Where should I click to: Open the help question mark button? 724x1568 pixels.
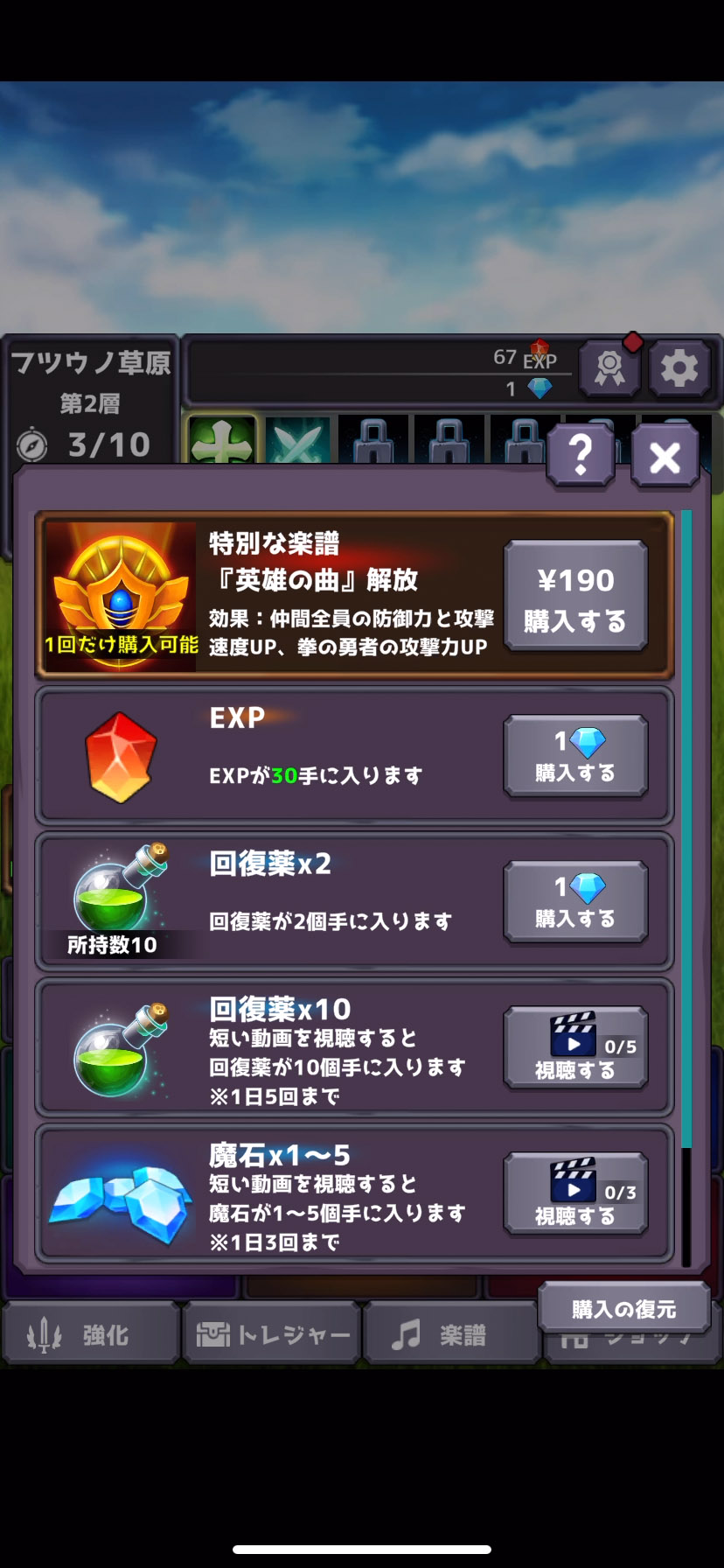coord(581,455)
